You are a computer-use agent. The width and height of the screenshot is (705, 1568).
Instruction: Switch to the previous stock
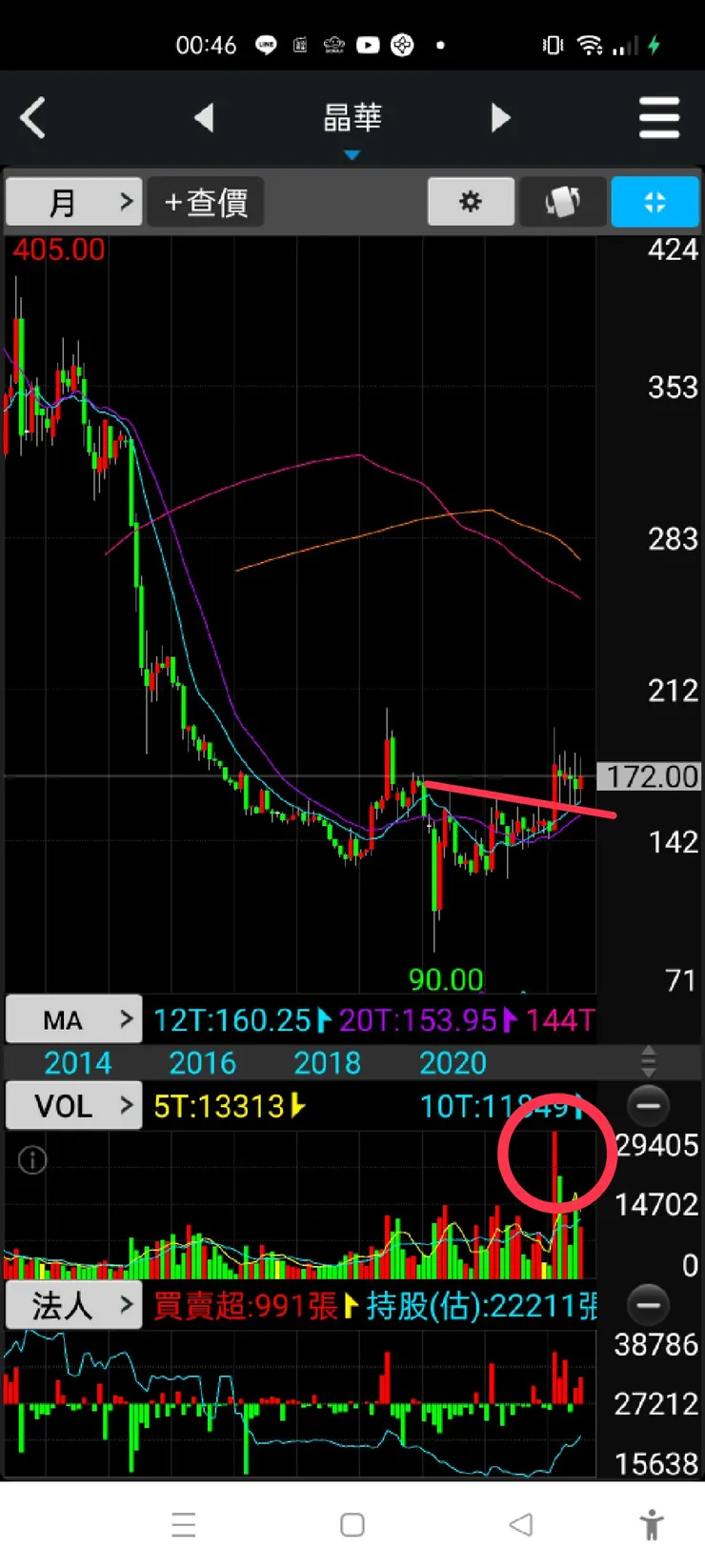coord(204,118)
